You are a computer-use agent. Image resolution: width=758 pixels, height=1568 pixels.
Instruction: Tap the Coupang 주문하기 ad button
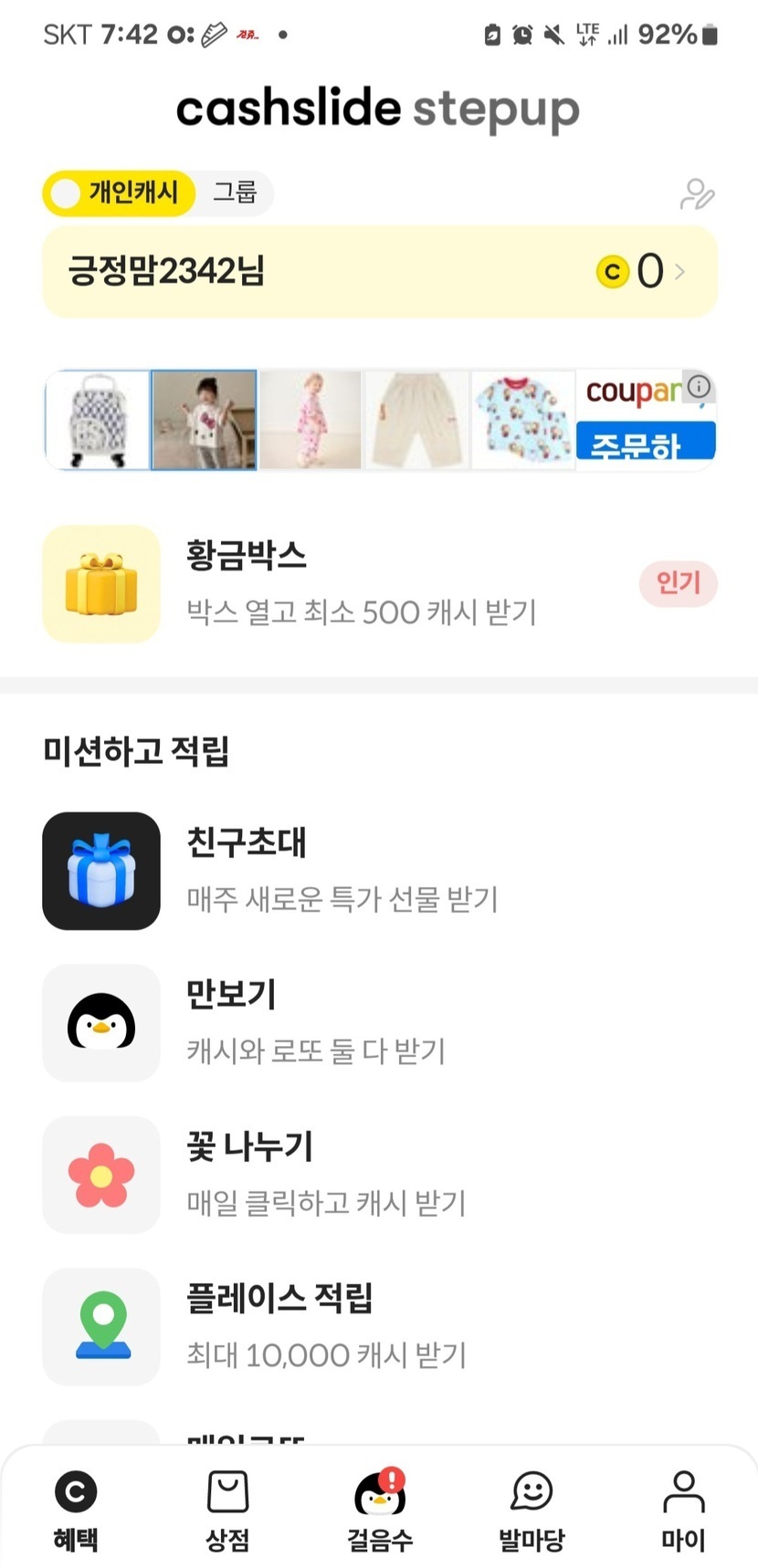(x=645, y=443)
